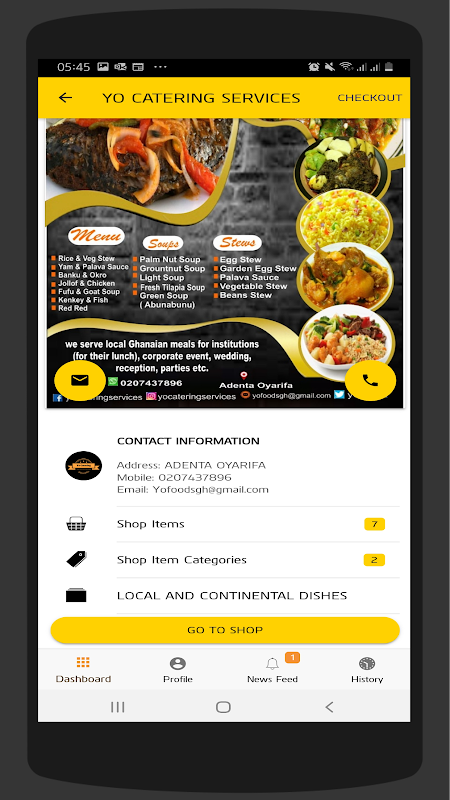Switch to the Profile tab
450x800 pixels.
(x=178, y=670)
